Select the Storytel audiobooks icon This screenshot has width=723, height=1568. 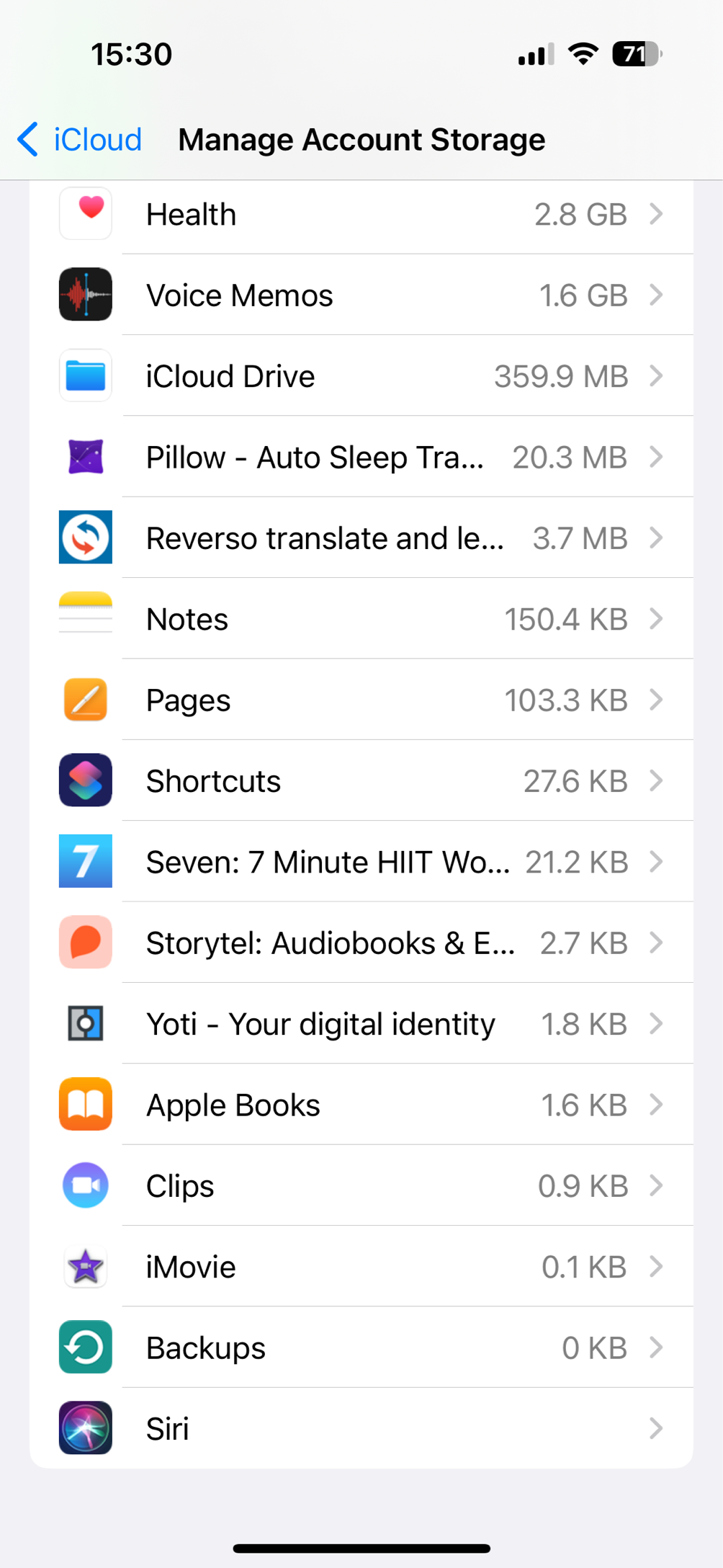85,943
